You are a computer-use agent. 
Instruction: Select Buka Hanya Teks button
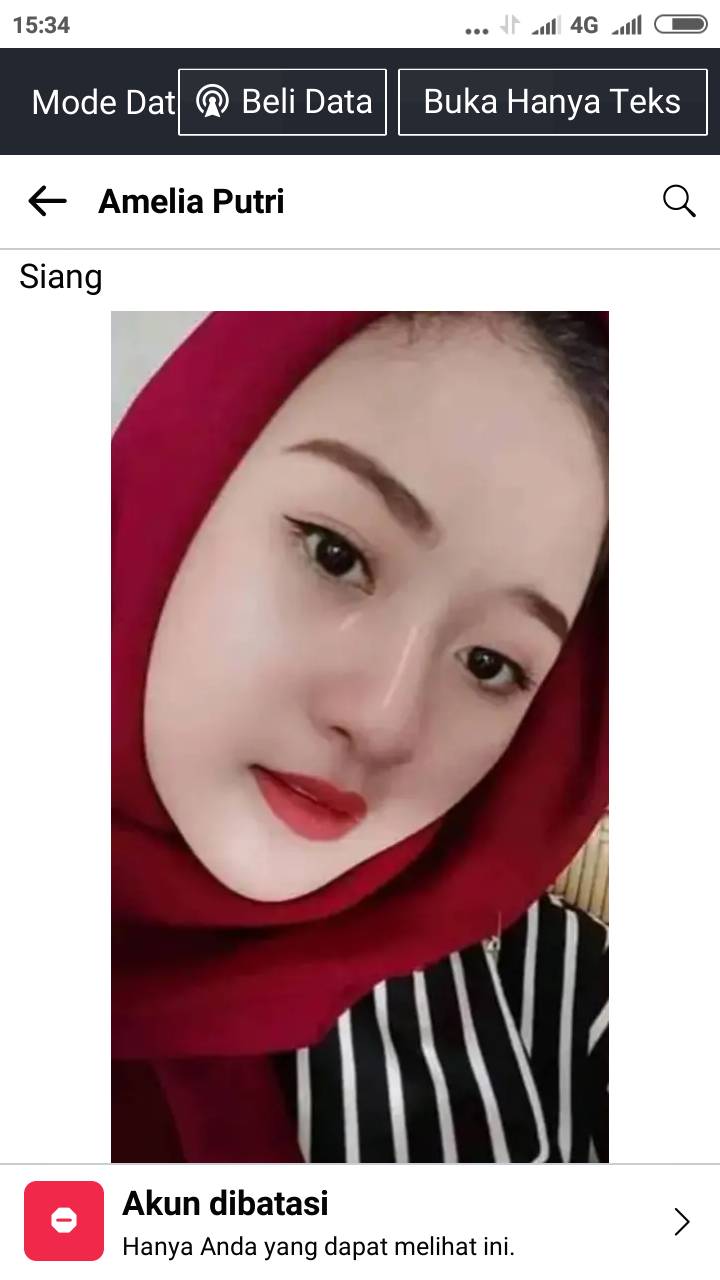(552, 102)
